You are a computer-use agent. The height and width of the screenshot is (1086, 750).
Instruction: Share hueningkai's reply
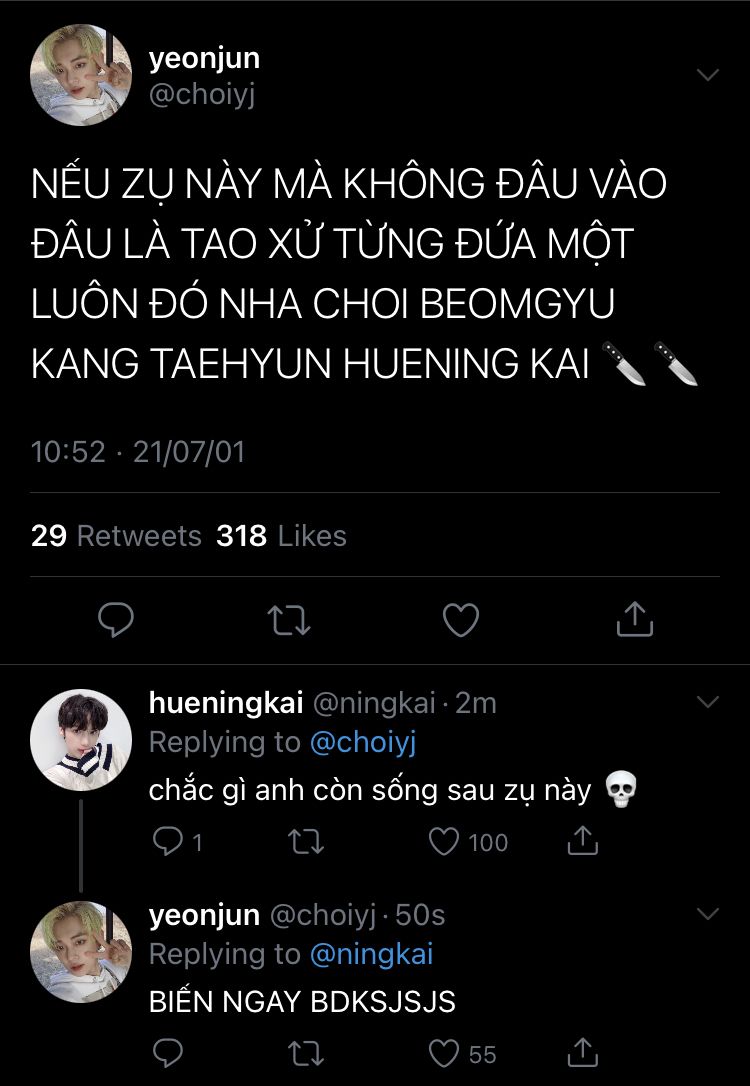tap(582, 842)
